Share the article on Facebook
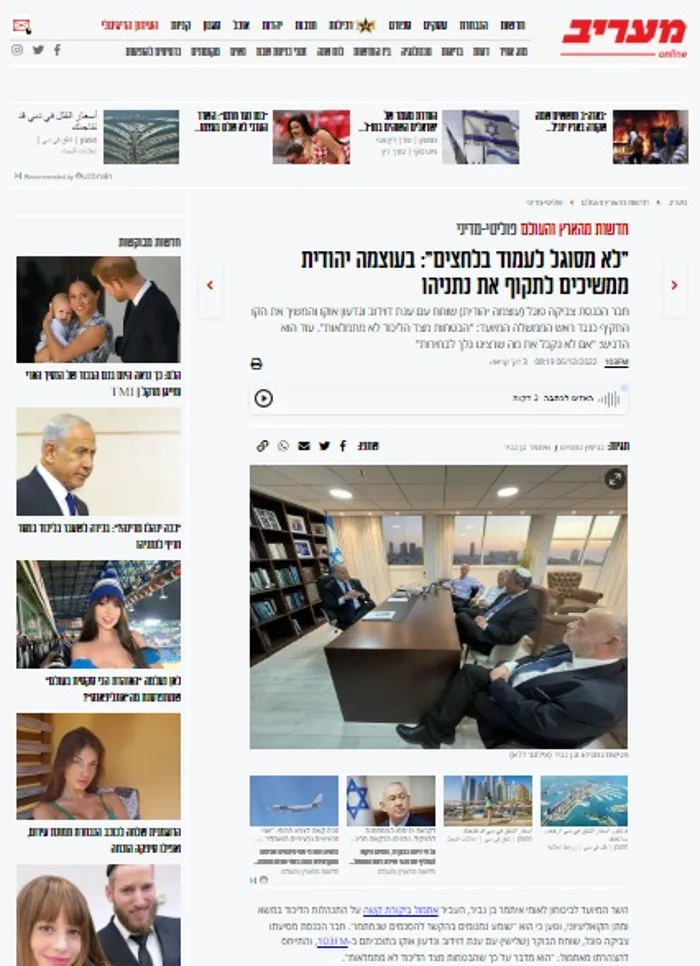 pos(343,445)
